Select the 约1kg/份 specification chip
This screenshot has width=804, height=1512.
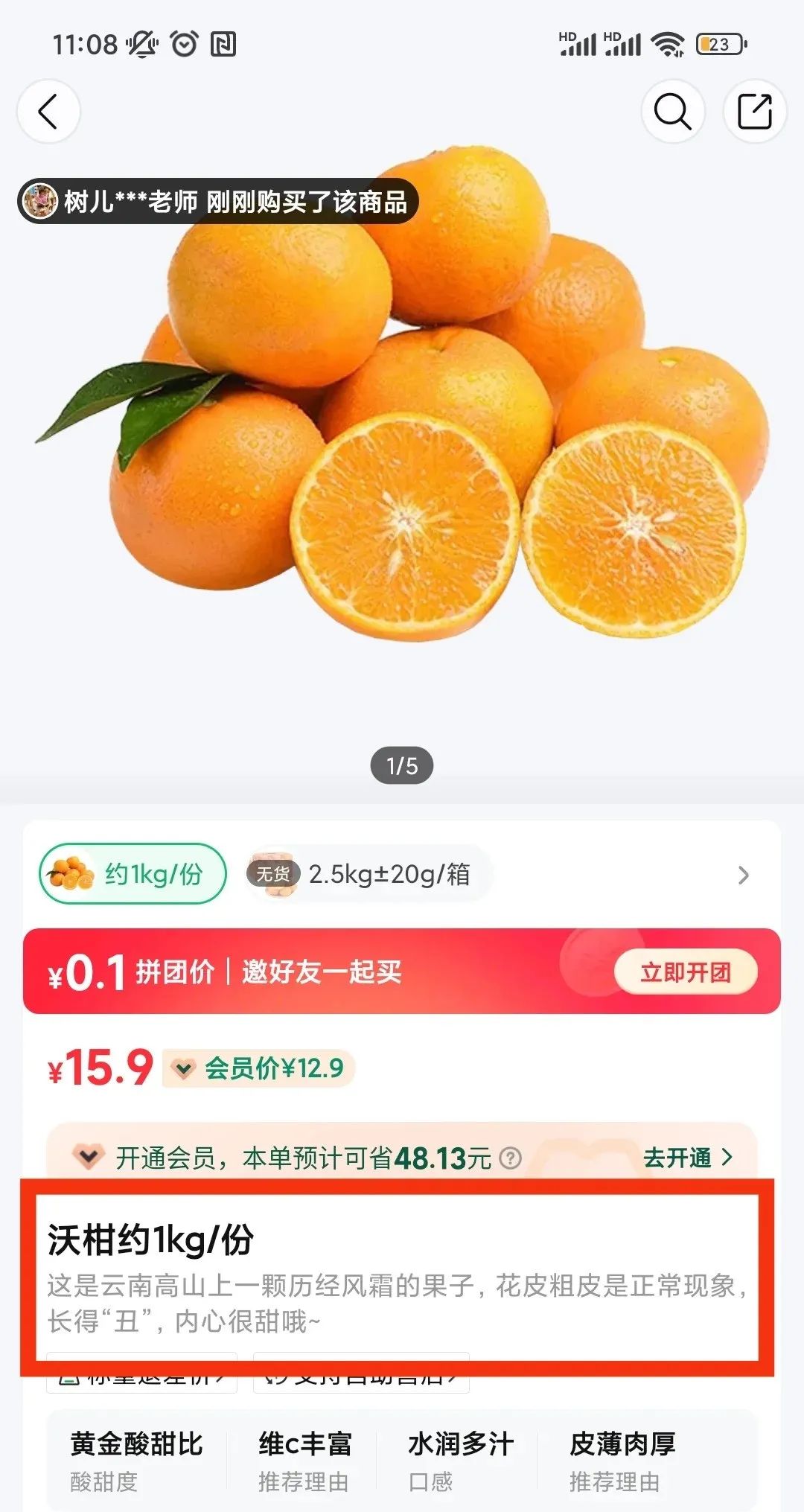coord(133,874)
